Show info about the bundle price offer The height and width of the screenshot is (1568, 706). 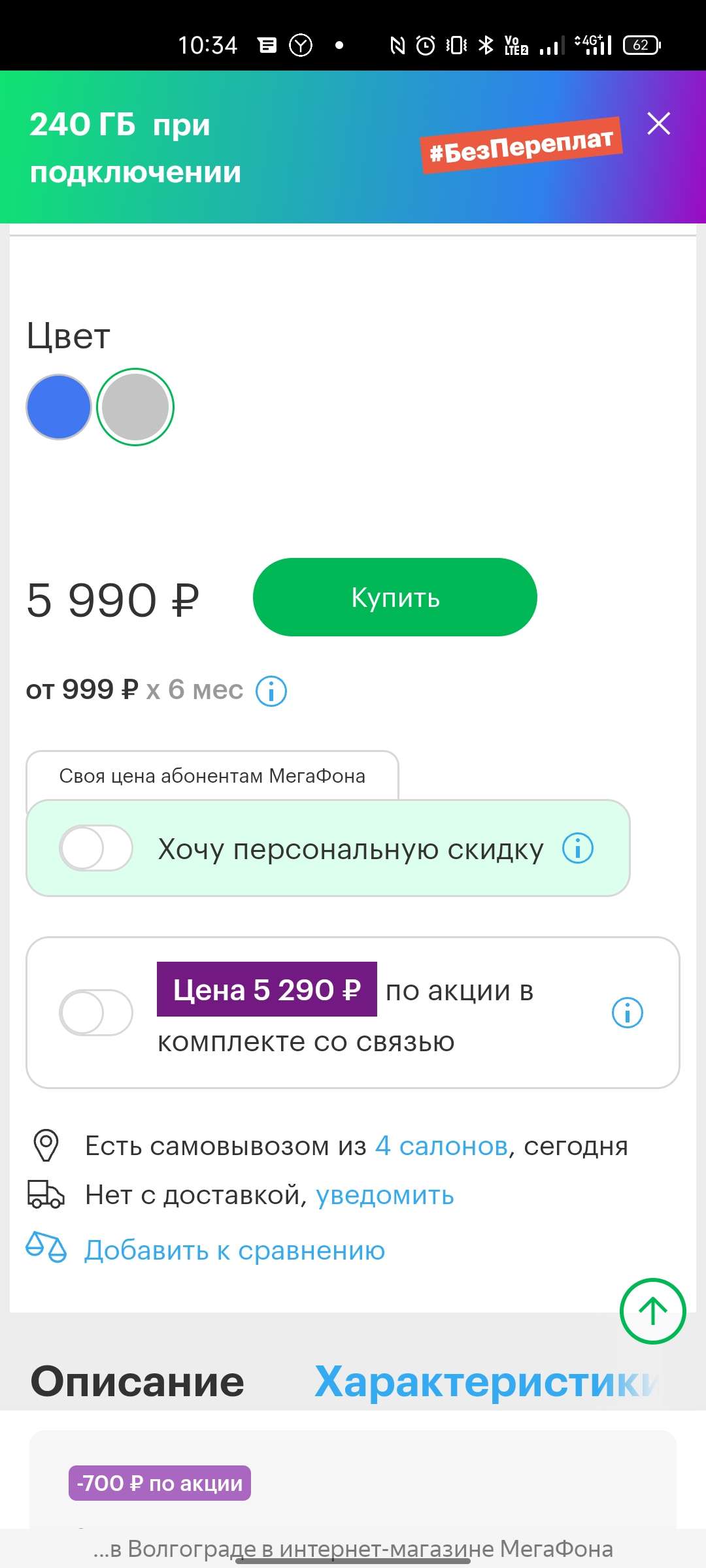[x=628, y=1013]
